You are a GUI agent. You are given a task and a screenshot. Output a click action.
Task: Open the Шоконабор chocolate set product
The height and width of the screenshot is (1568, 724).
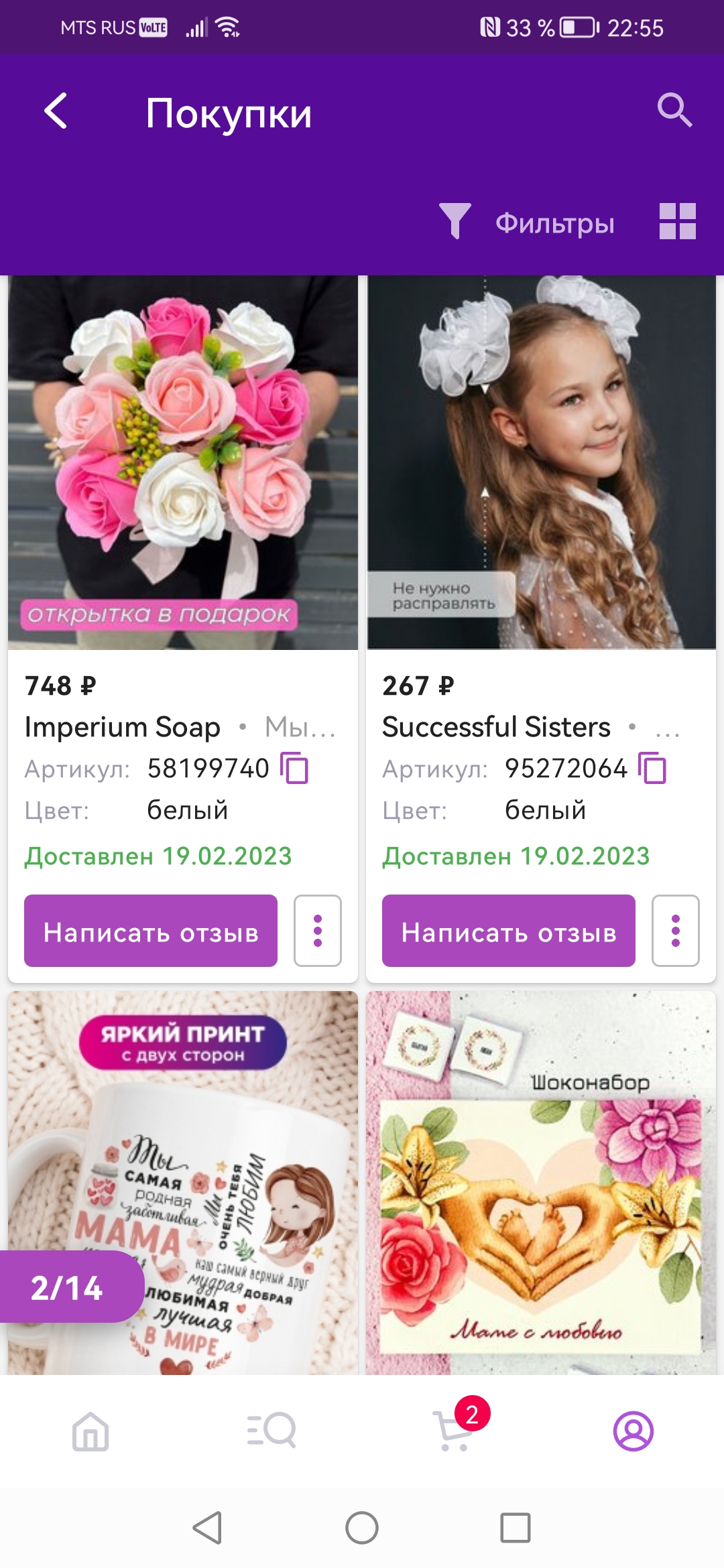click(x=542, y=1183)
